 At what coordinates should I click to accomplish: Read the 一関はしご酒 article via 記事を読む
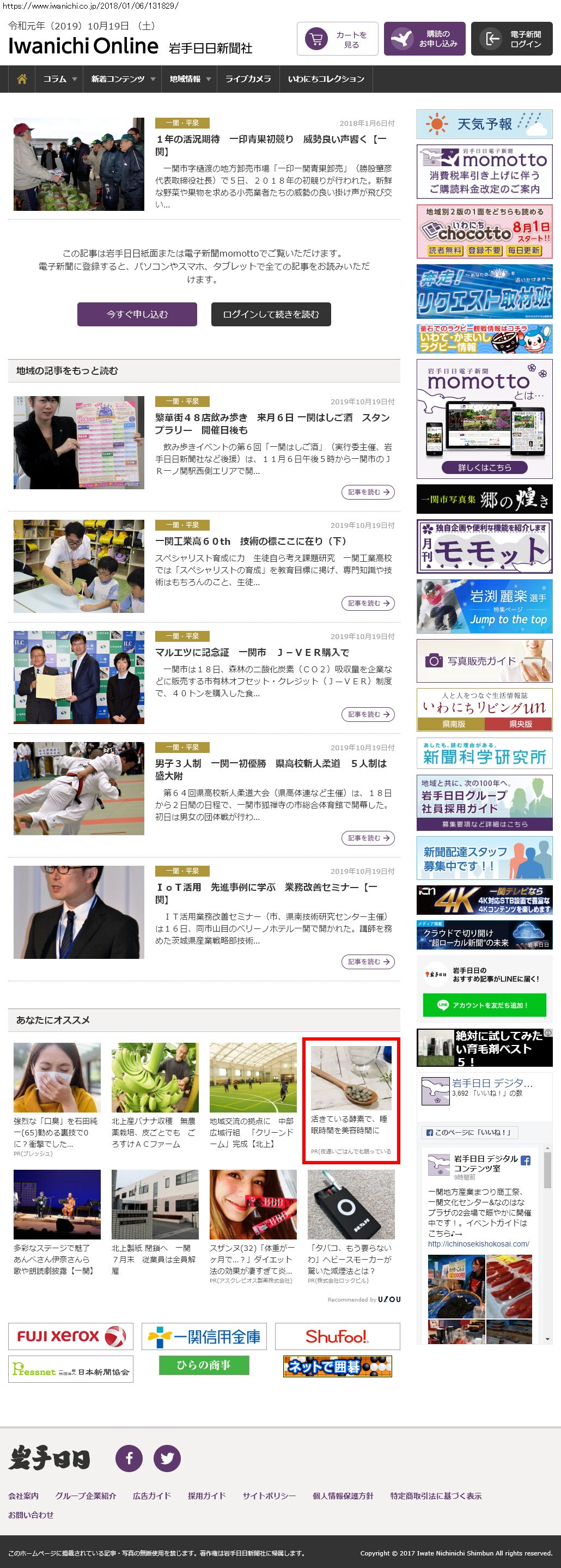click(368, 492)
